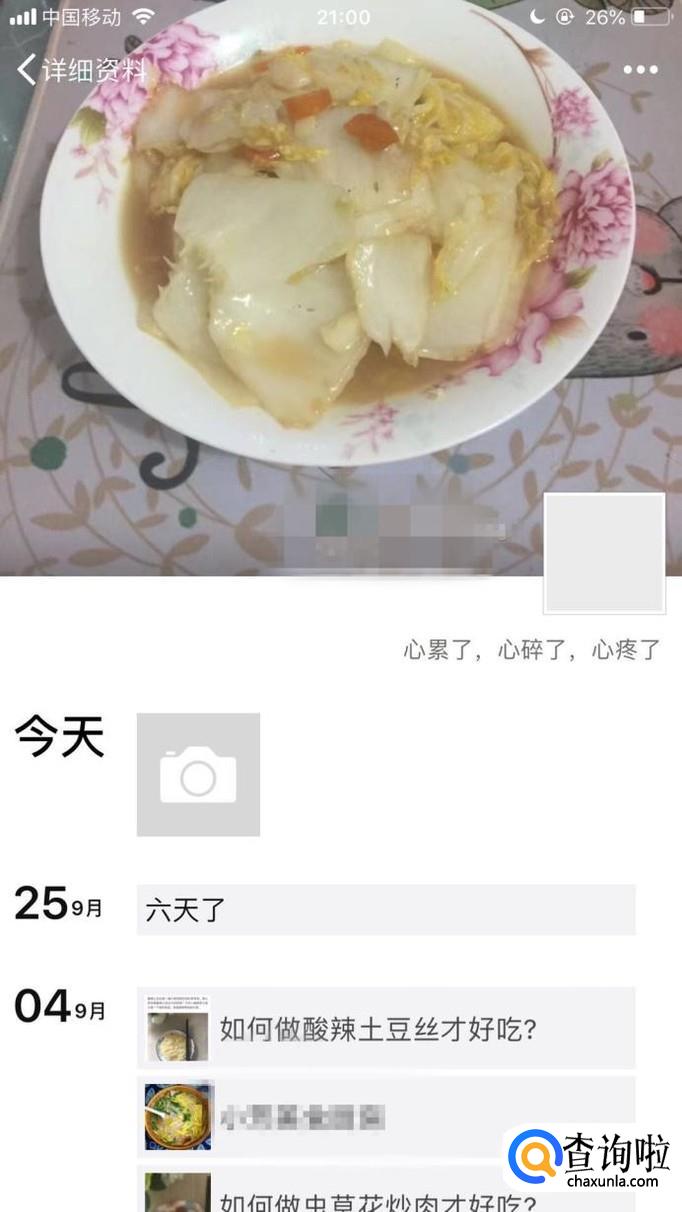
Task: Go back to 详细资料
Action: coord(80,70)
